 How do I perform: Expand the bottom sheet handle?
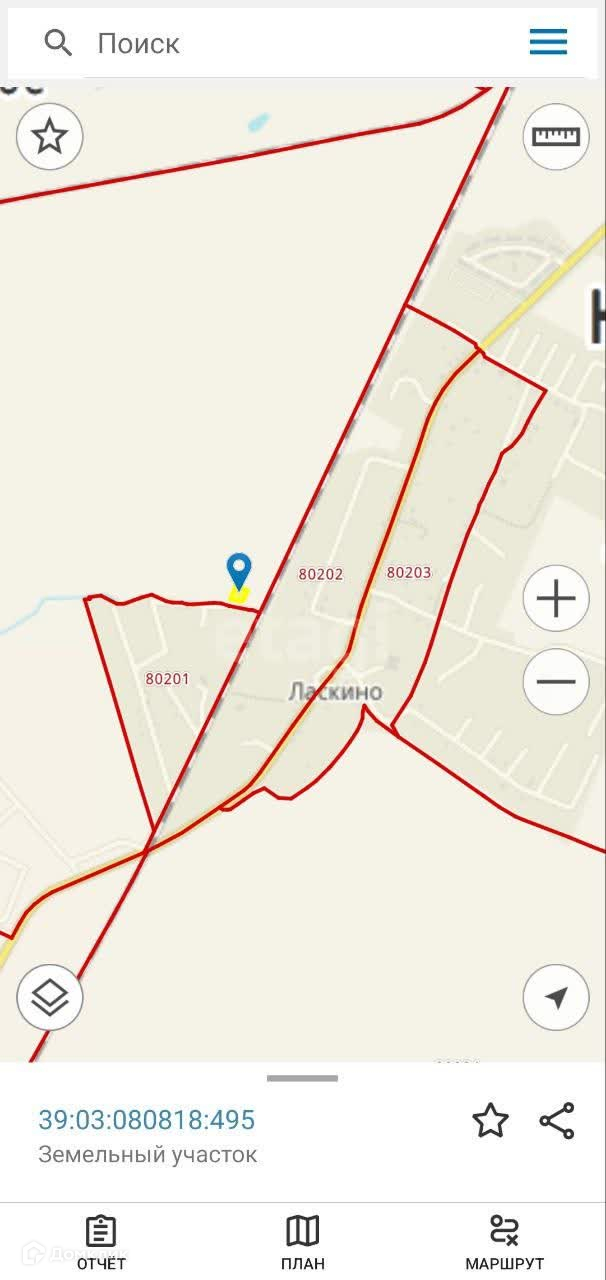click(302, 1078)
